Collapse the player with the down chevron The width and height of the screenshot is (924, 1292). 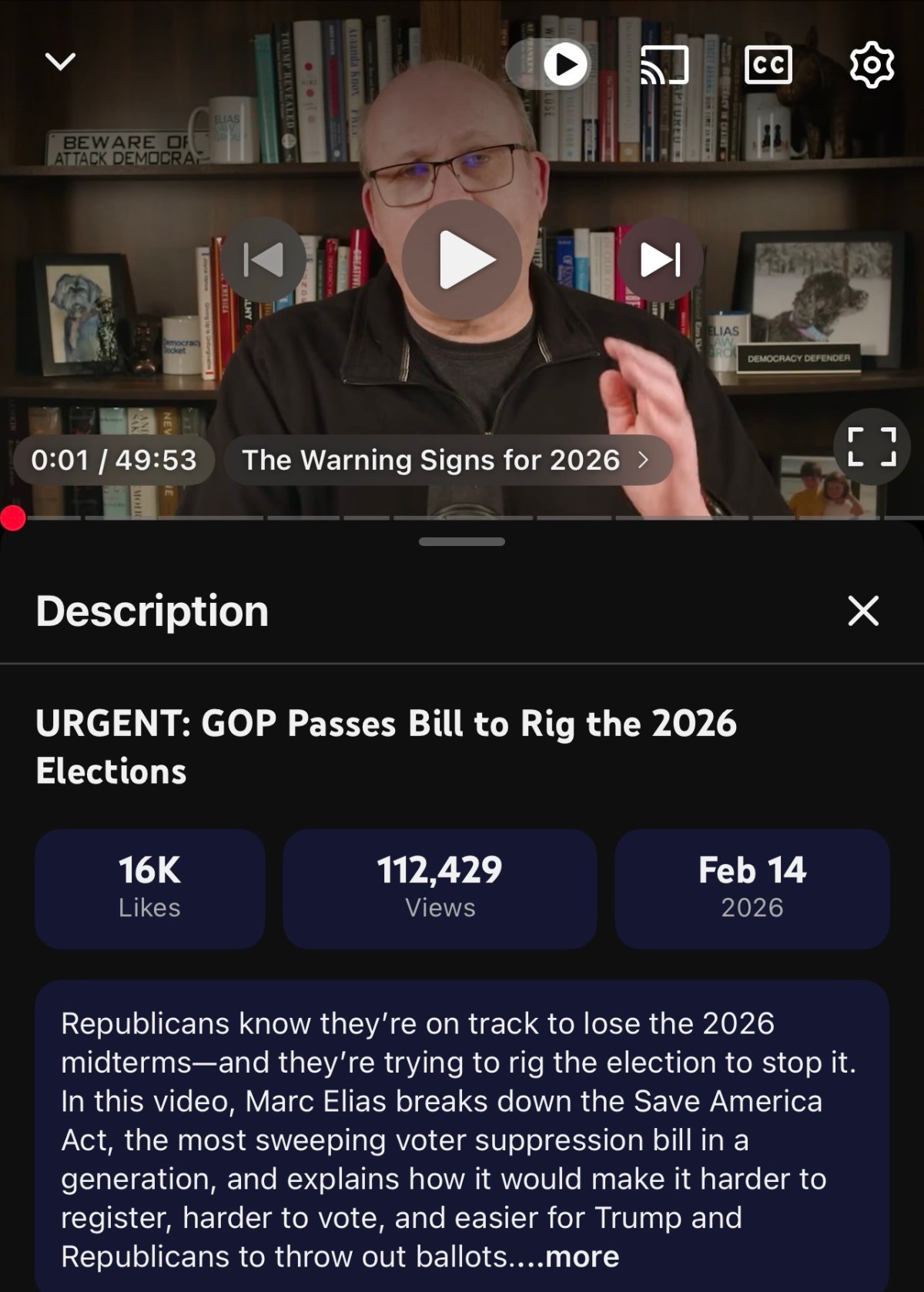pos(60,65)
